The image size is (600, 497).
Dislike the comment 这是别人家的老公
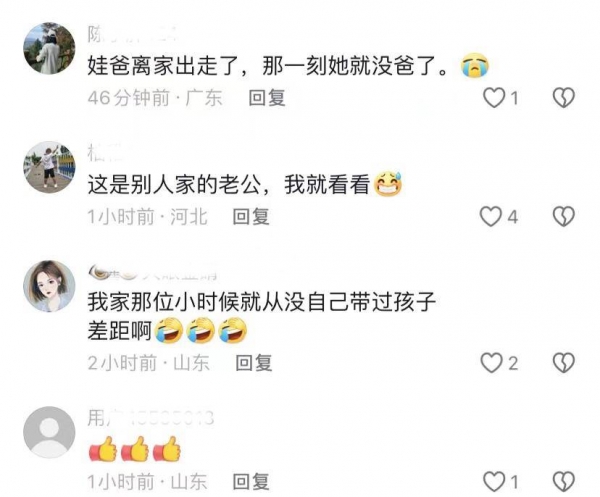pos(565,216)
